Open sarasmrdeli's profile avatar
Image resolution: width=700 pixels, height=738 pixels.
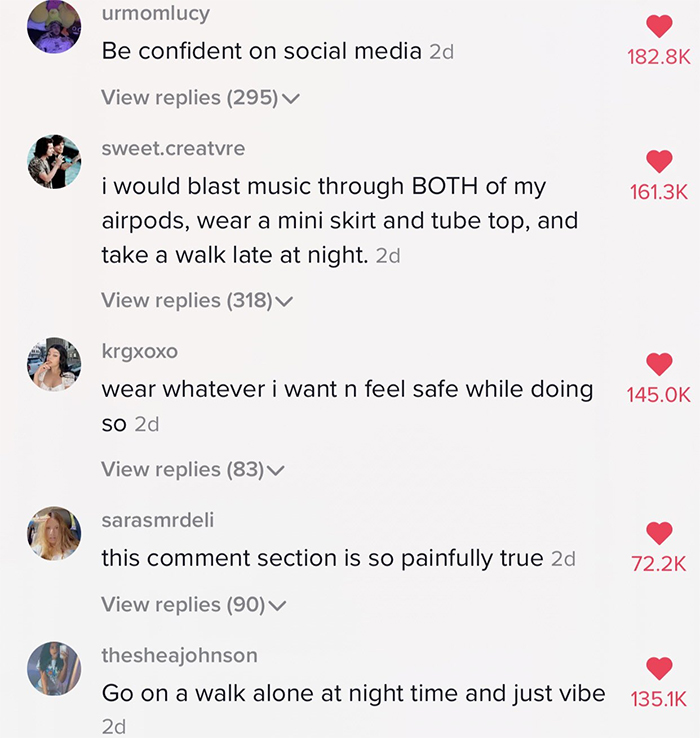pyautogui.click(x=54, y=533)
